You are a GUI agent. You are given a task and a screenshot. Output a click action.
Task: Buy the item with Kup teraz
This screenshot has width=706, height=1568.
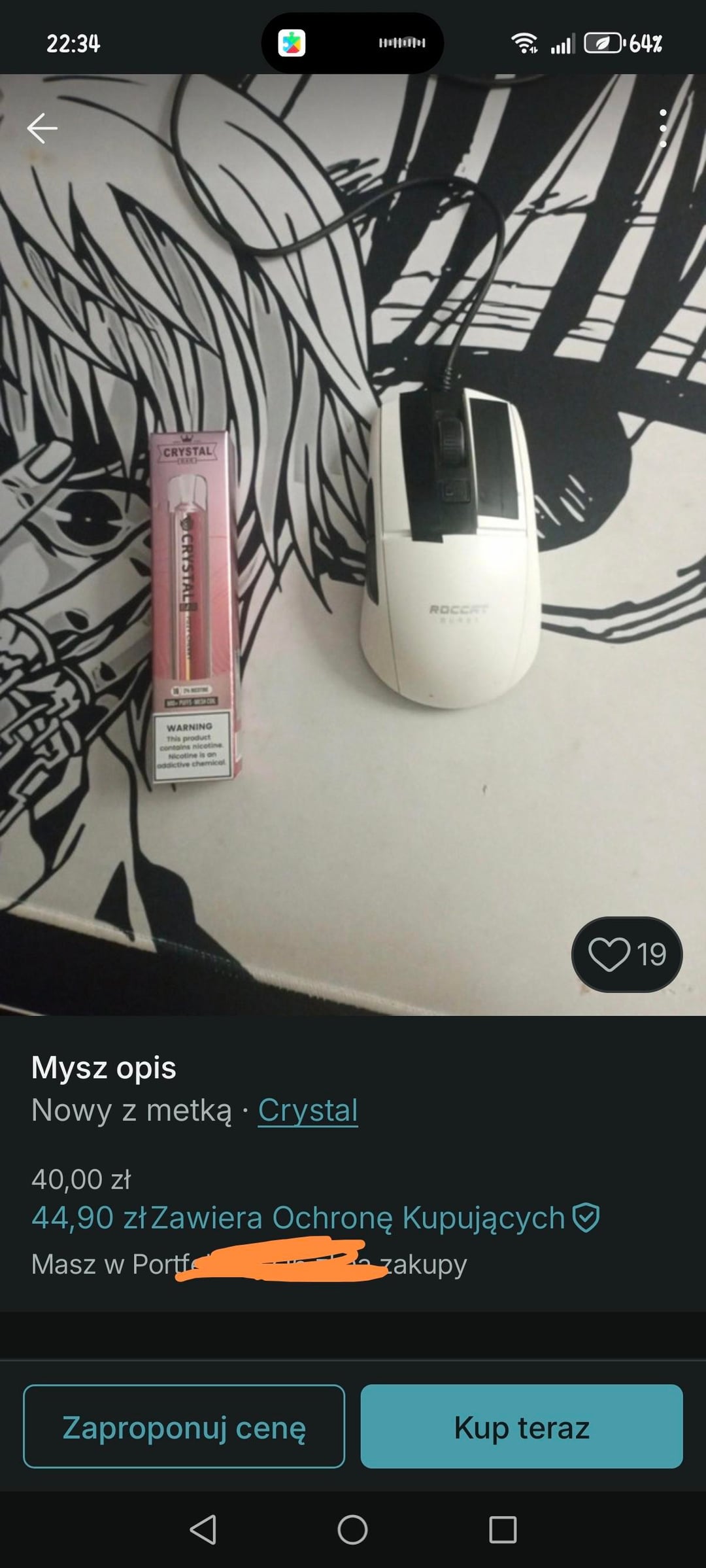click(x=522, y=1427)
